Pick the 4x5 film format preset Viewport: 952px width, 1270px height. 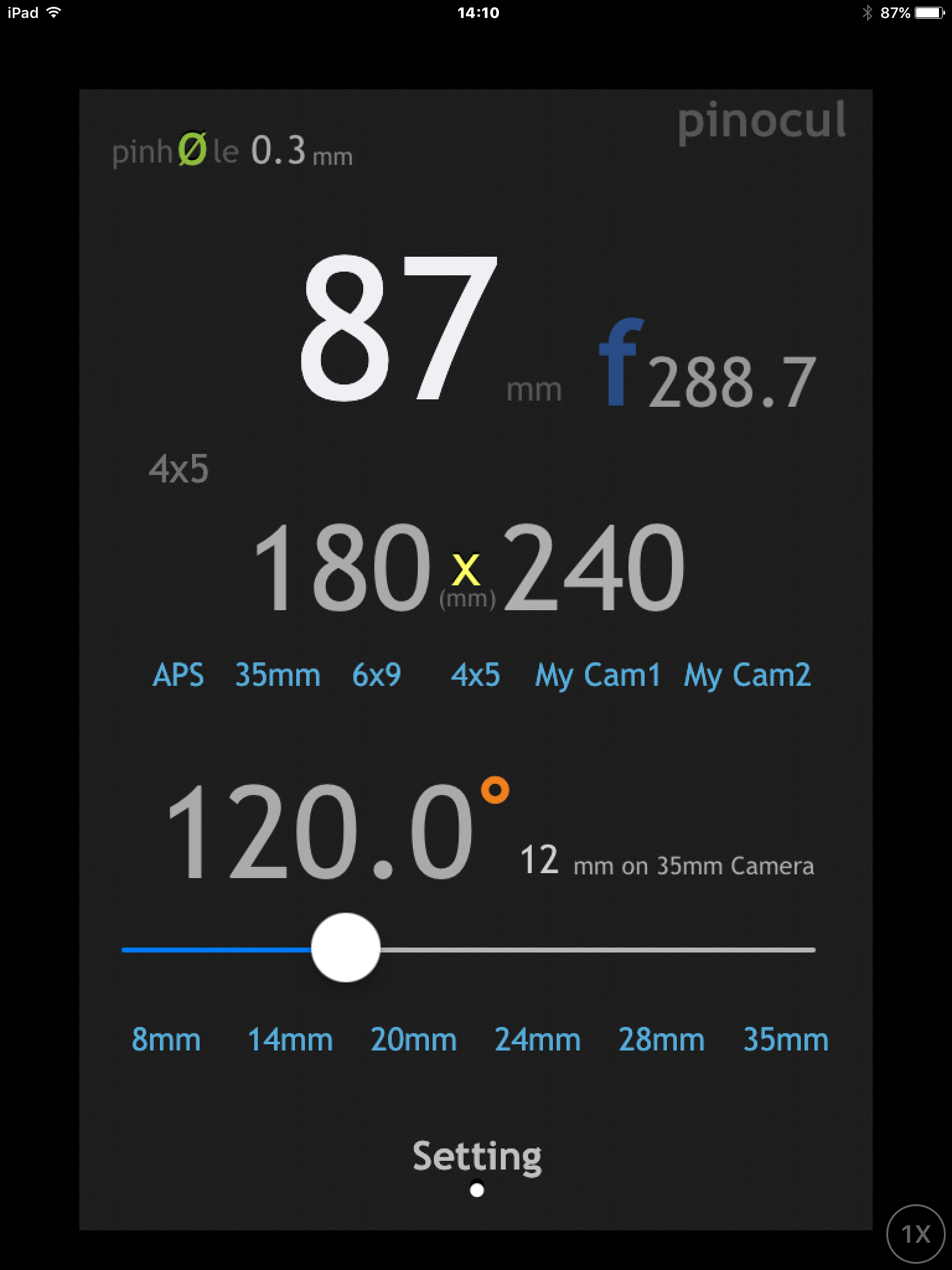475,675
